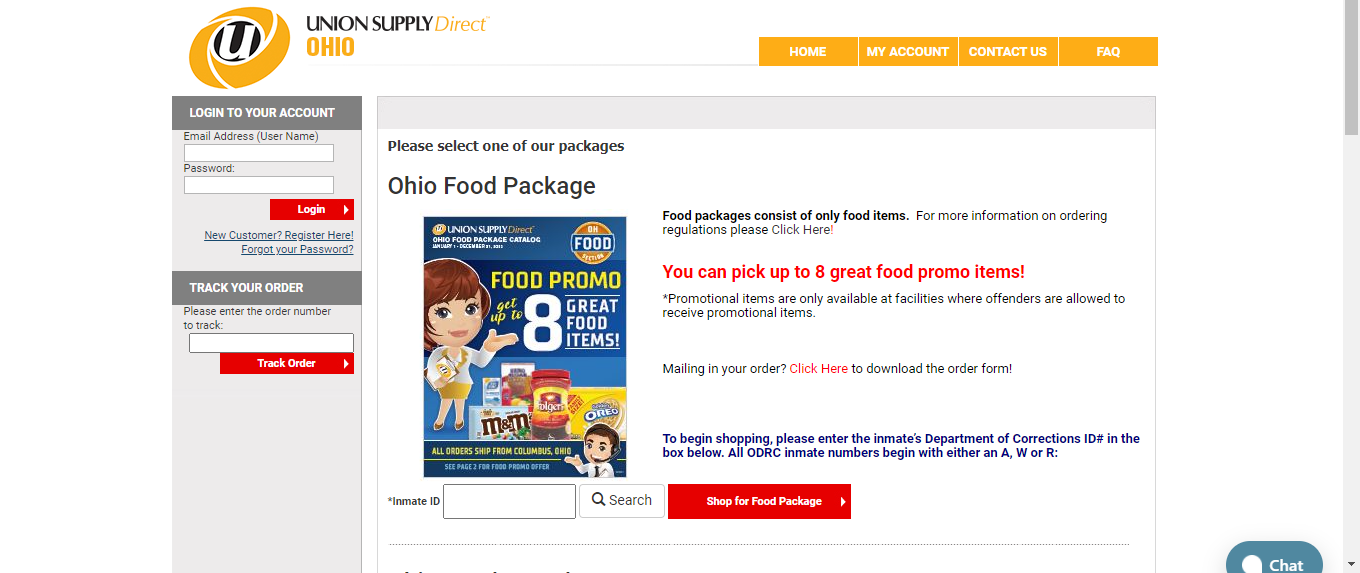This screenshot has height=573, width=1360.
Task: Tap the Password field
Action: coord(258,185)
